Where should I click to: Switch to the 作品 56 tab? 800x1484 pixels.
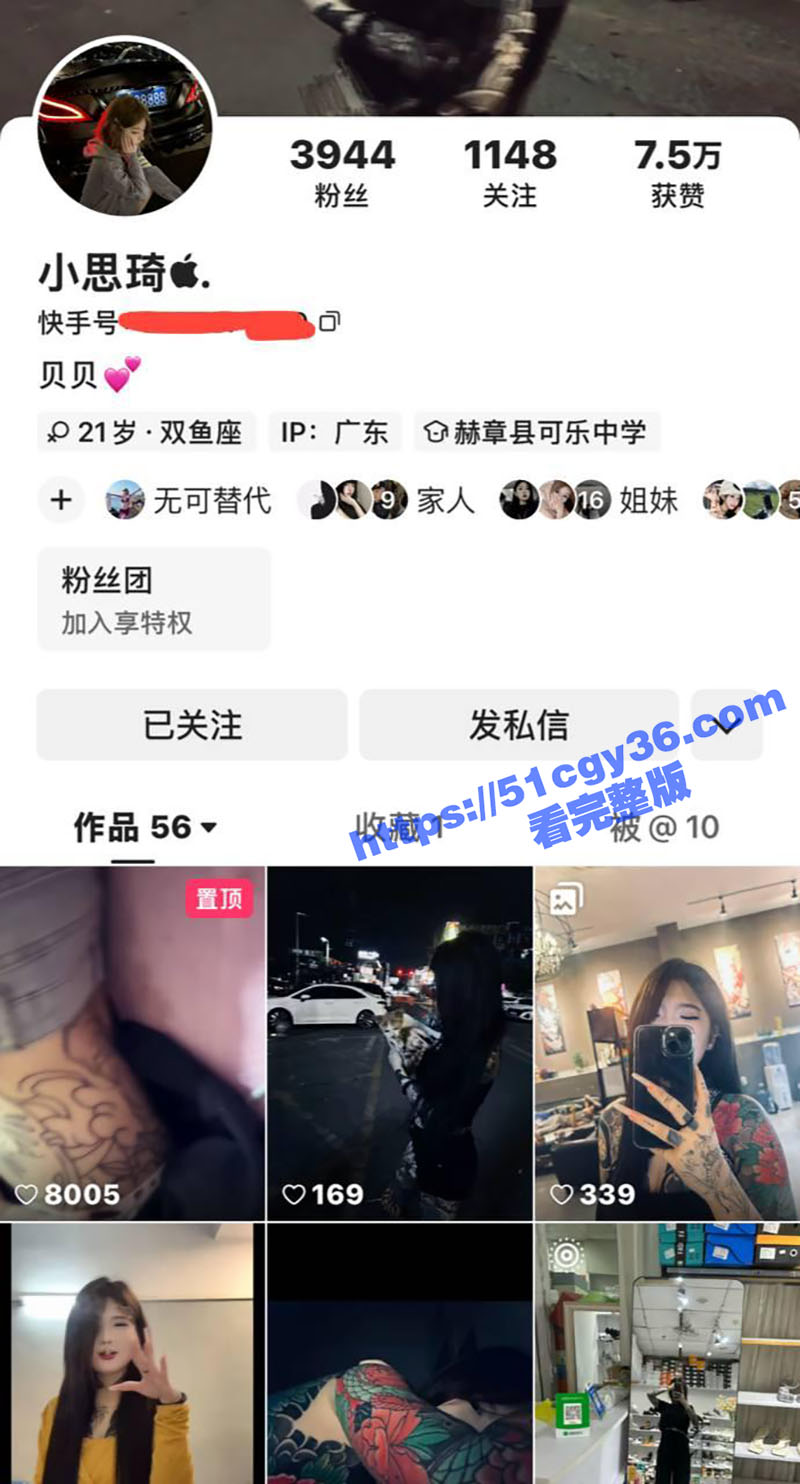point(145,827)
